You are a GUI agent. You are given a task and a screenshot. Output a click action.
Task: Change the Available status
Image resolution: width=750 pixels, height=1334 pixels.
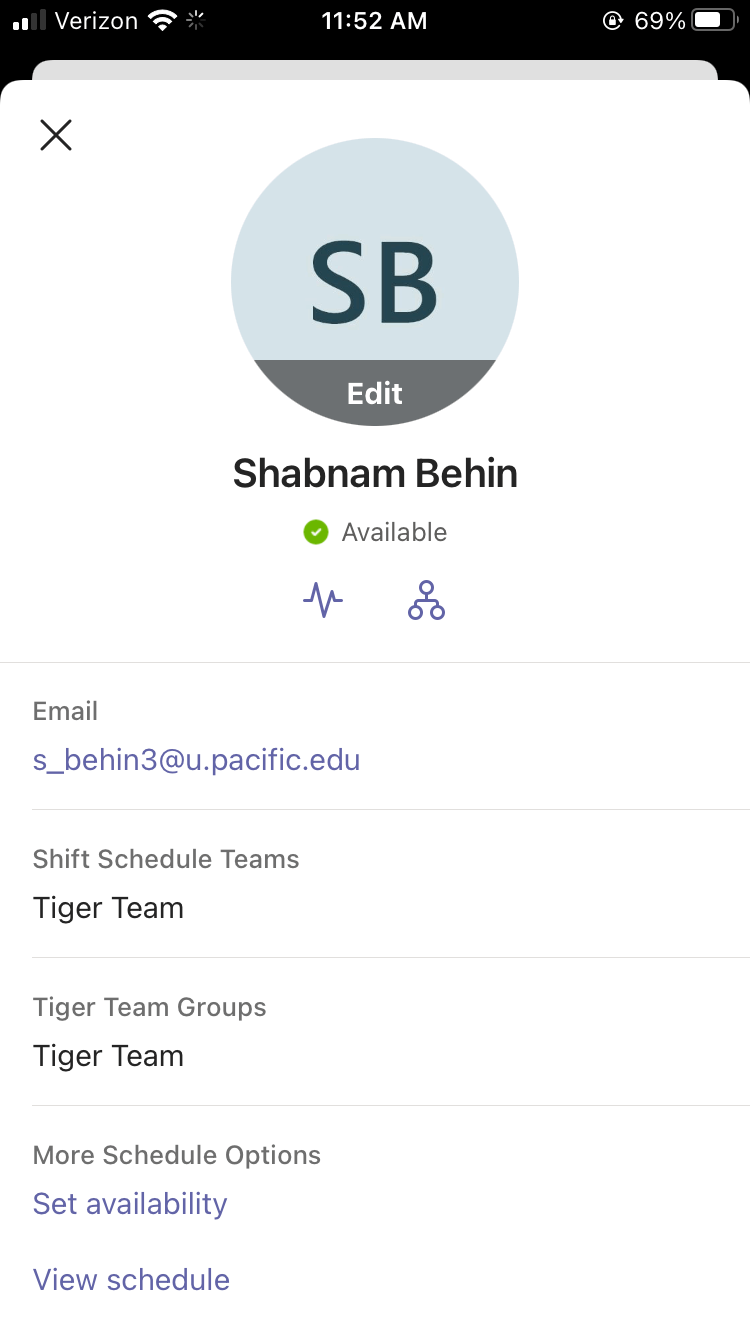(x=375, y=532)
